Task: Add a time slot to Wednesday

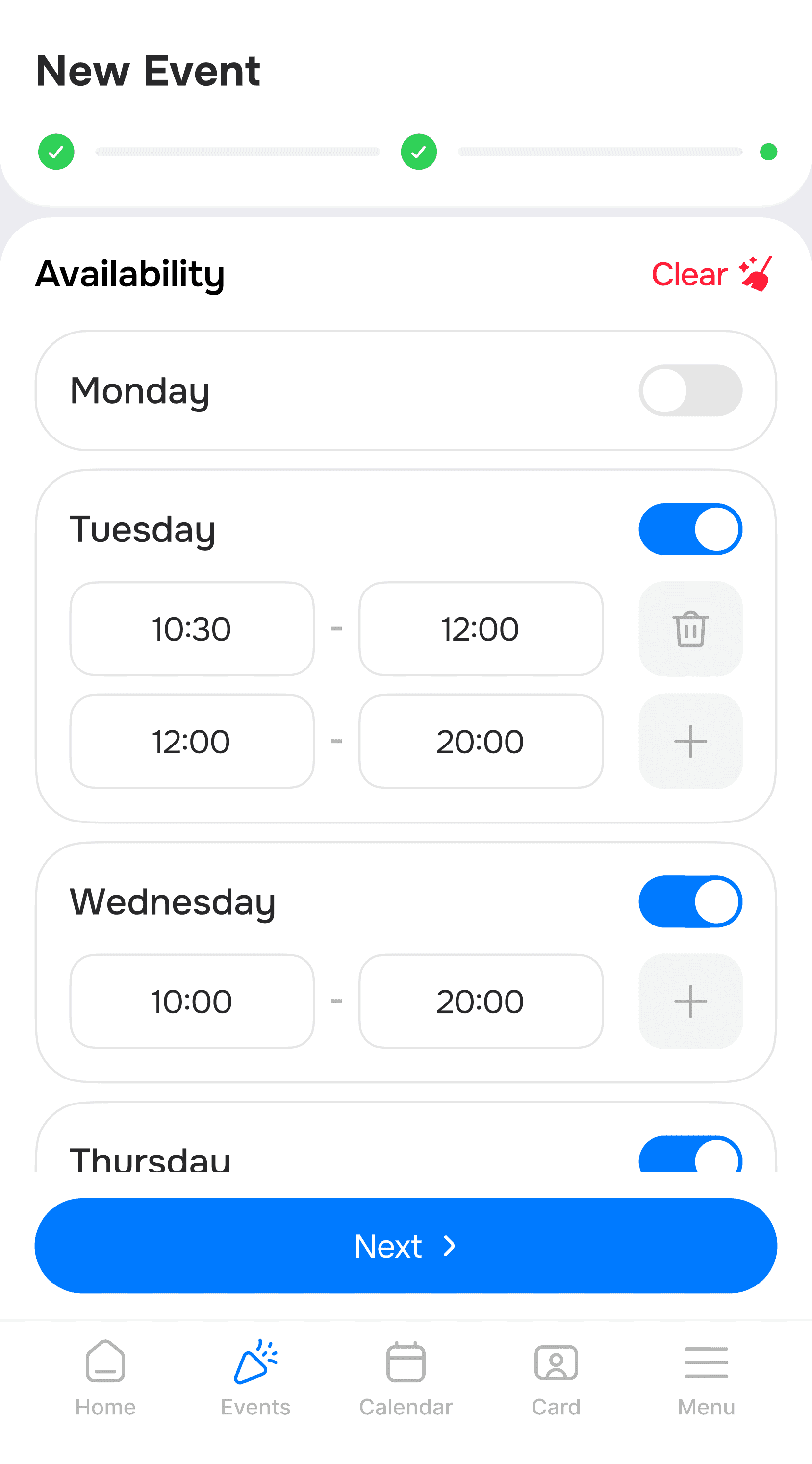Action: (690, 1001)
